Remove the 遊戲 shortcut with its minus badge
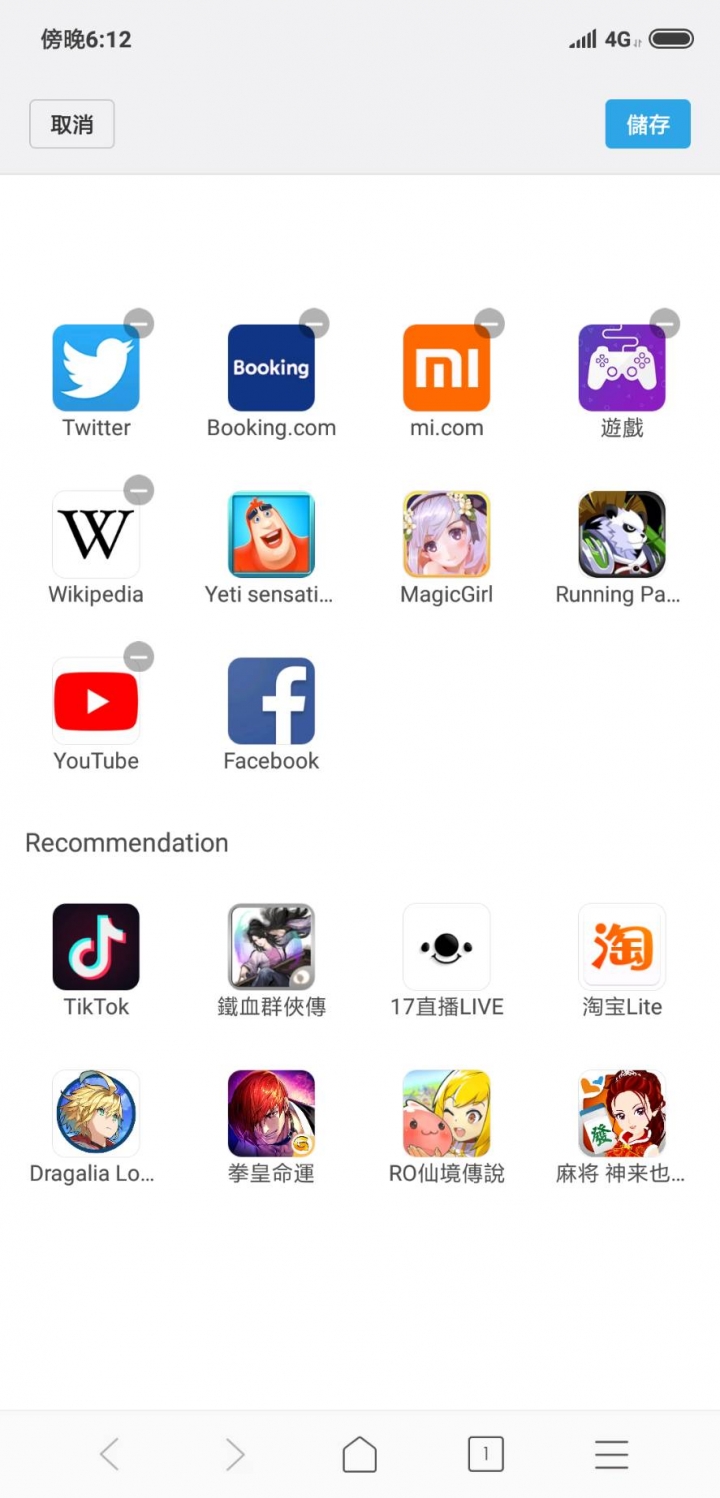Image resolution: width=720 pixels, height=1498 pixels. click(x=664, y=323)
